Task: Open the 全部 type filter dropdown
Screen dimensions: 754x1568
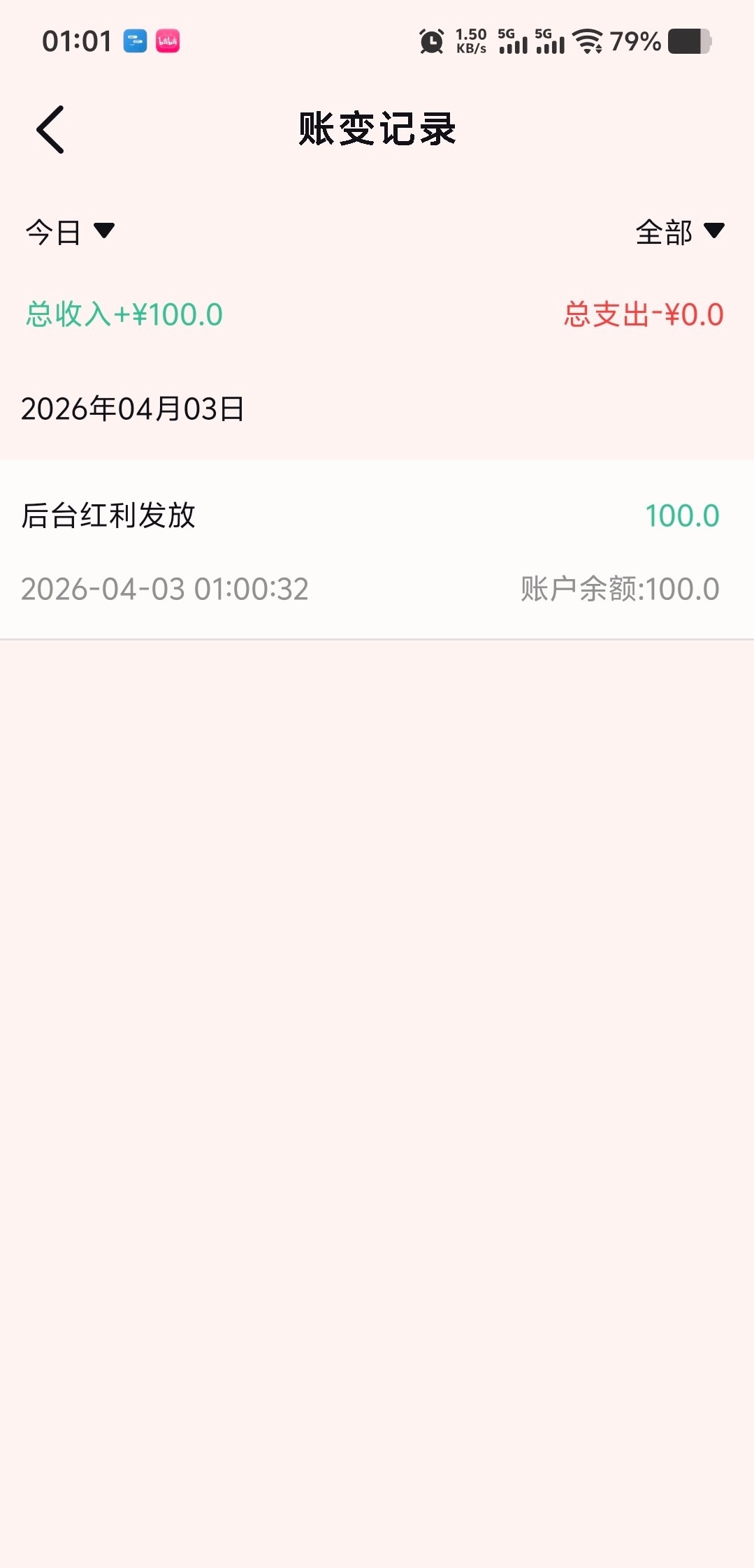Action: coord(679,232)
